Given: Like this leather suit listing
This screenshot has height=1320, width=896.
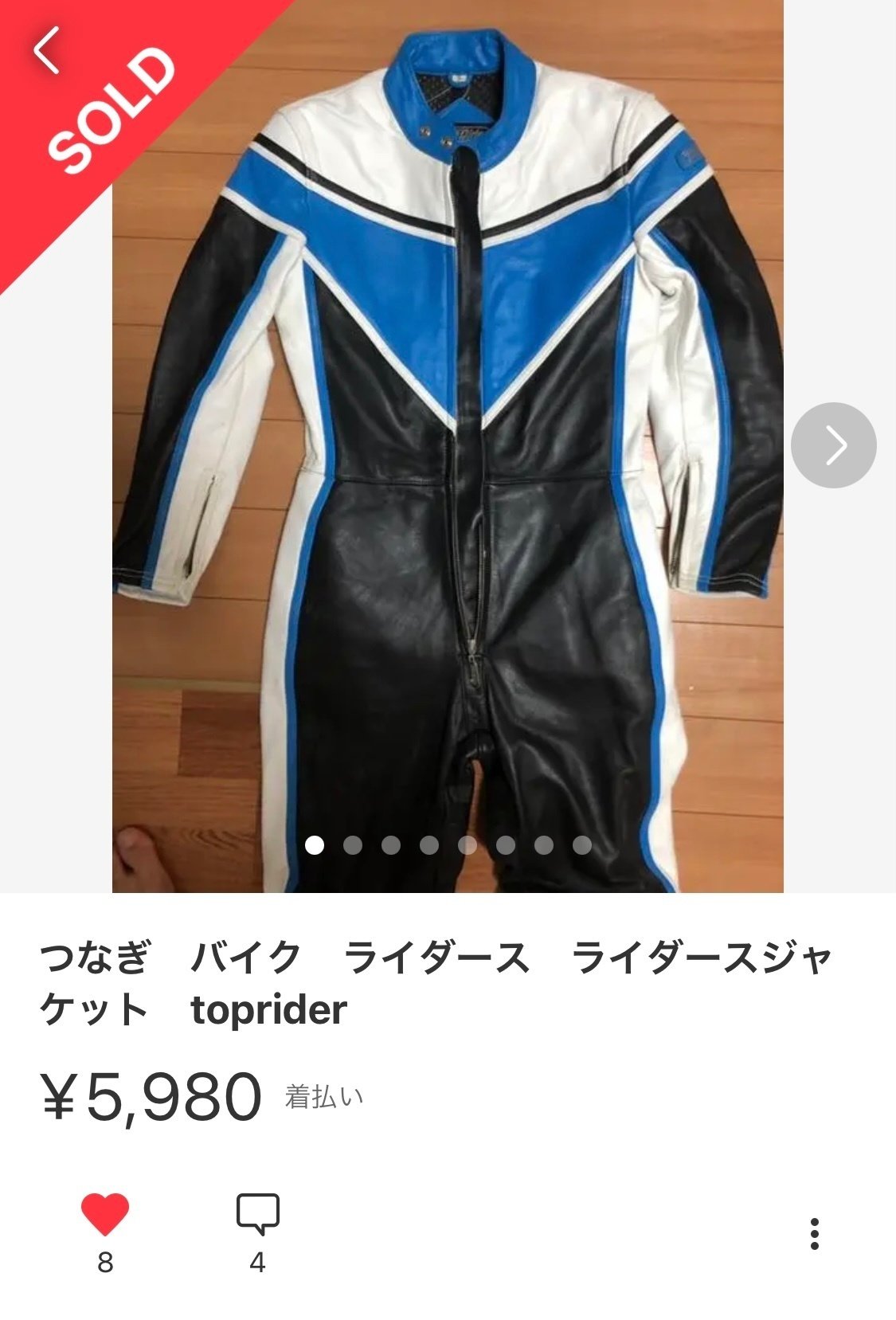Looking at the screenshot, I should [x=104, y=1214].
